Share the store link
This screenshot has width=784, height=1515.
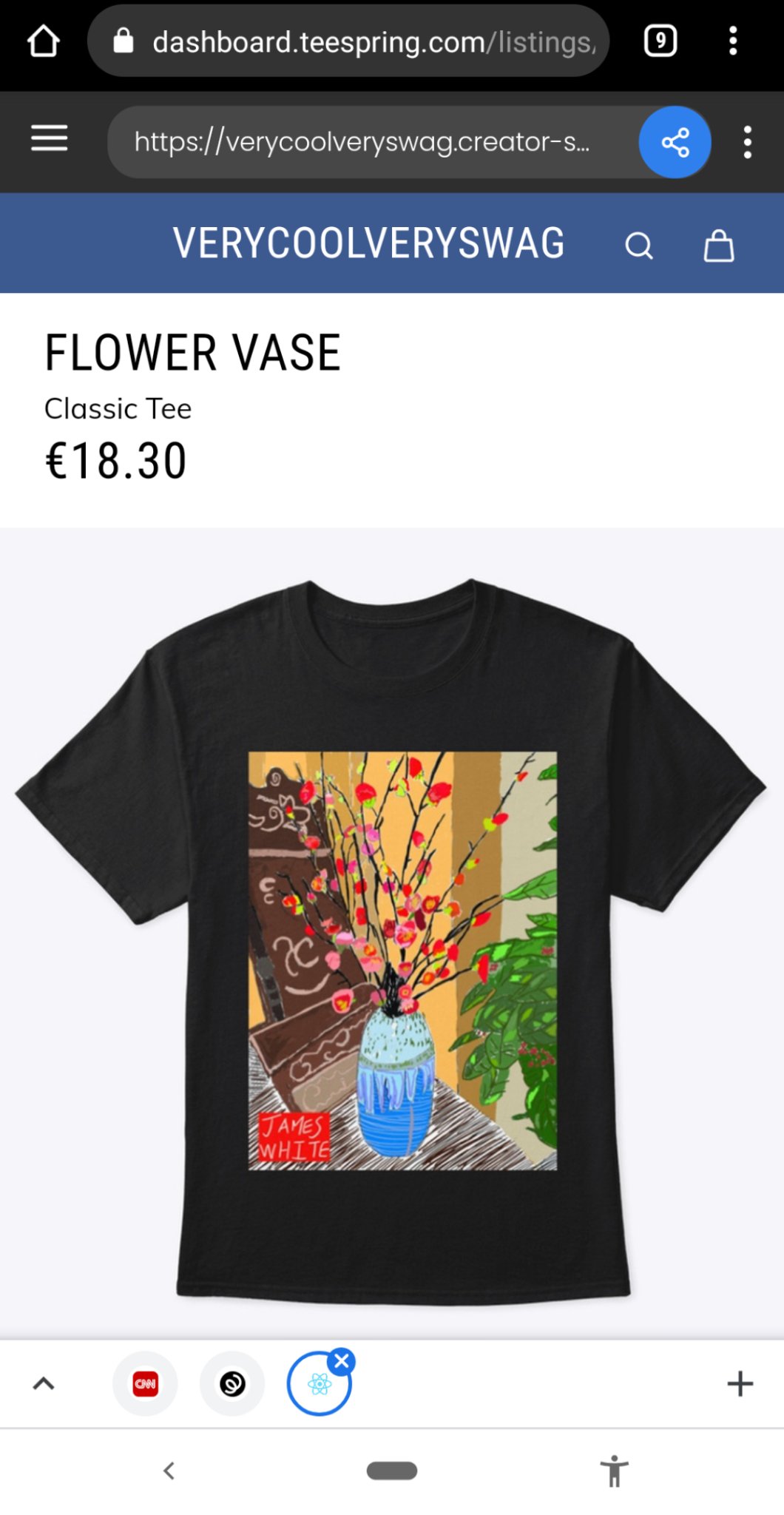click(x=675, y=142)
